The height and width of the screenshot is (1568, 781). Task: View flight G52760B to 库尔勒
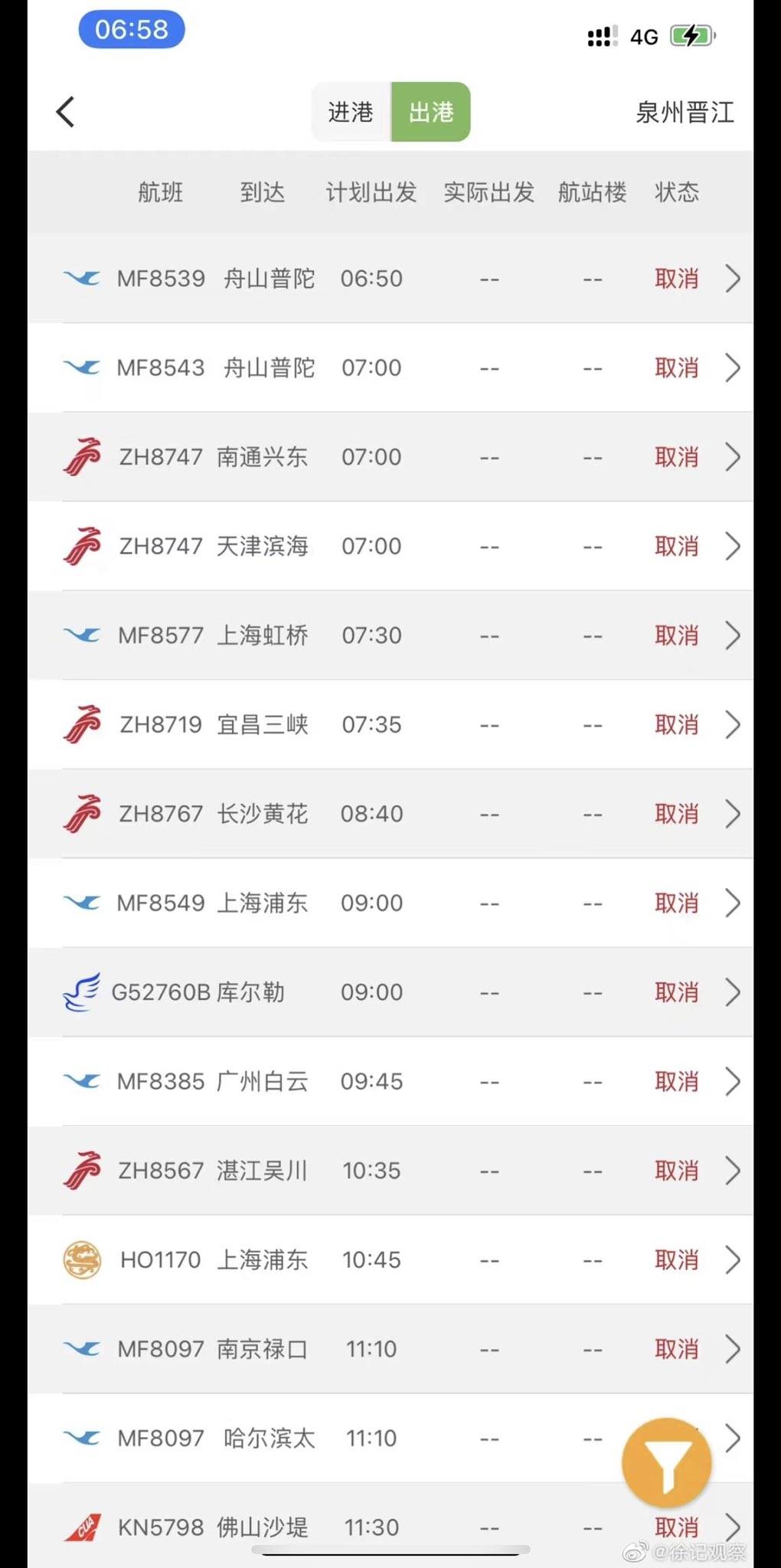[390, 992]
